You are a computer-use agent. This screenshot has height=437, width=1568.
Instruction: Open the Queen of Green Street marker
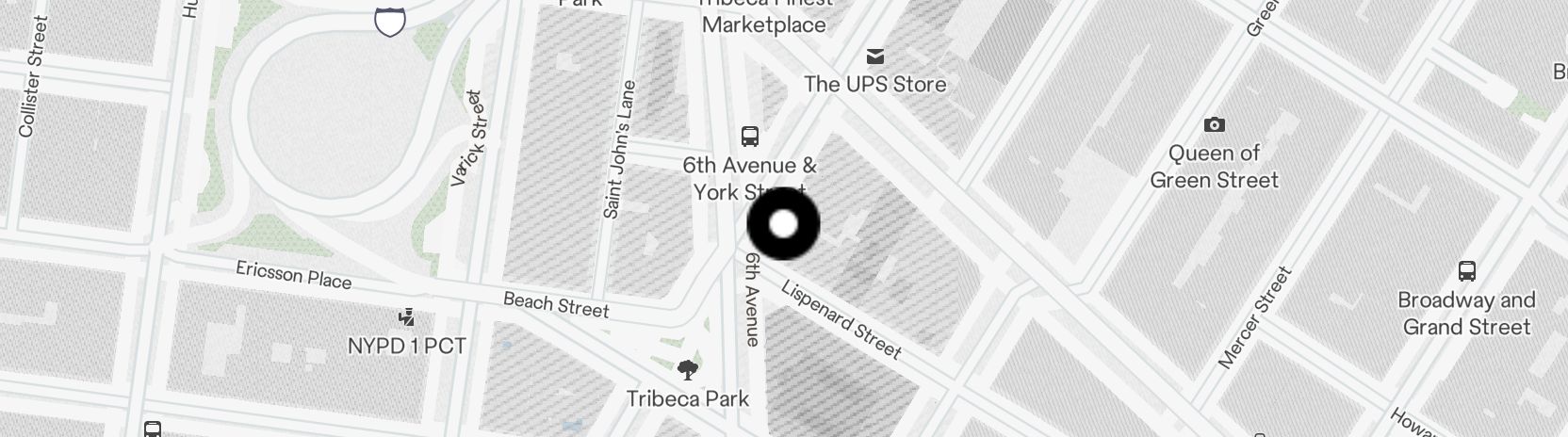click(1214, 125)
